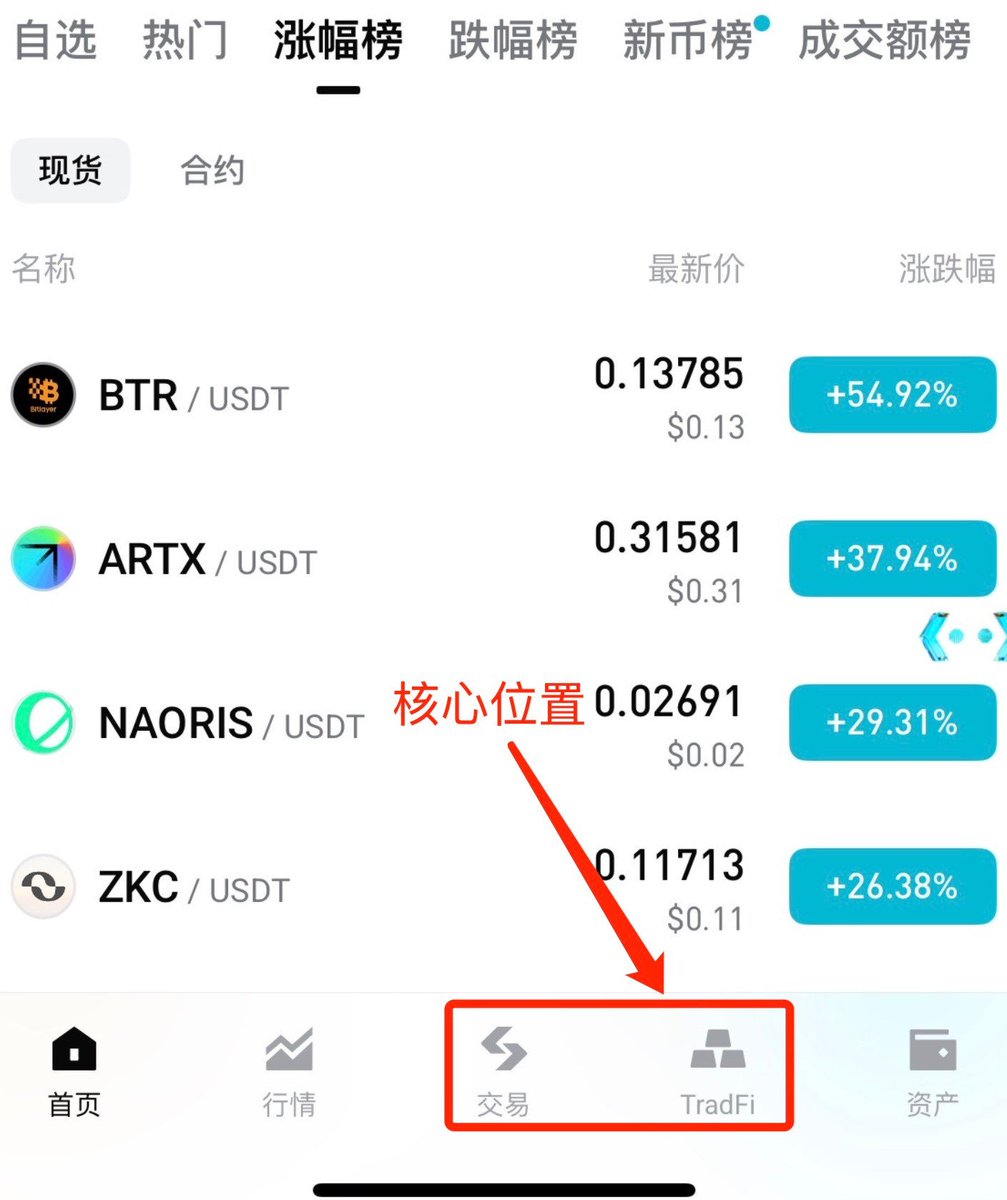View the 新币榜 tab
This screenshot has height=1200, width=1007.
click(687, 41)
